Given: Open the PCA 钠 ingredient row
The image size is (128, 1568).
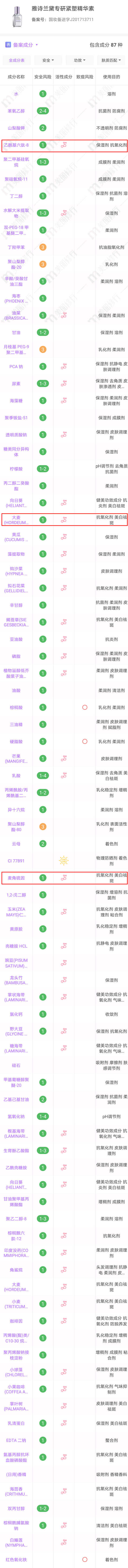Looking at the screenshot, I should pyautogui.click(x=64, y=367).
